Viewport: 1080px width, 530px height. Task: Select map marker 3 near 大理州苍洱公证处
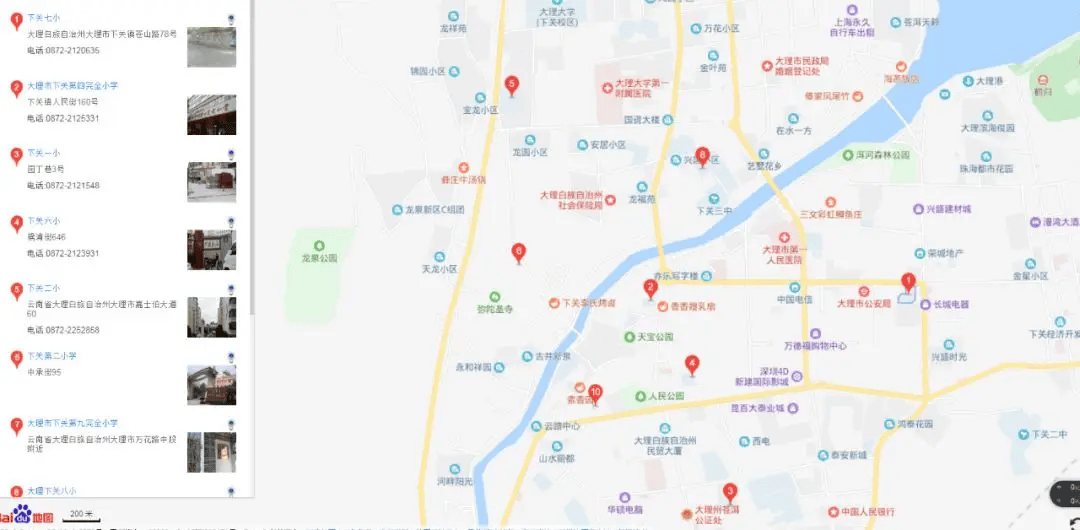click(730, 492)
